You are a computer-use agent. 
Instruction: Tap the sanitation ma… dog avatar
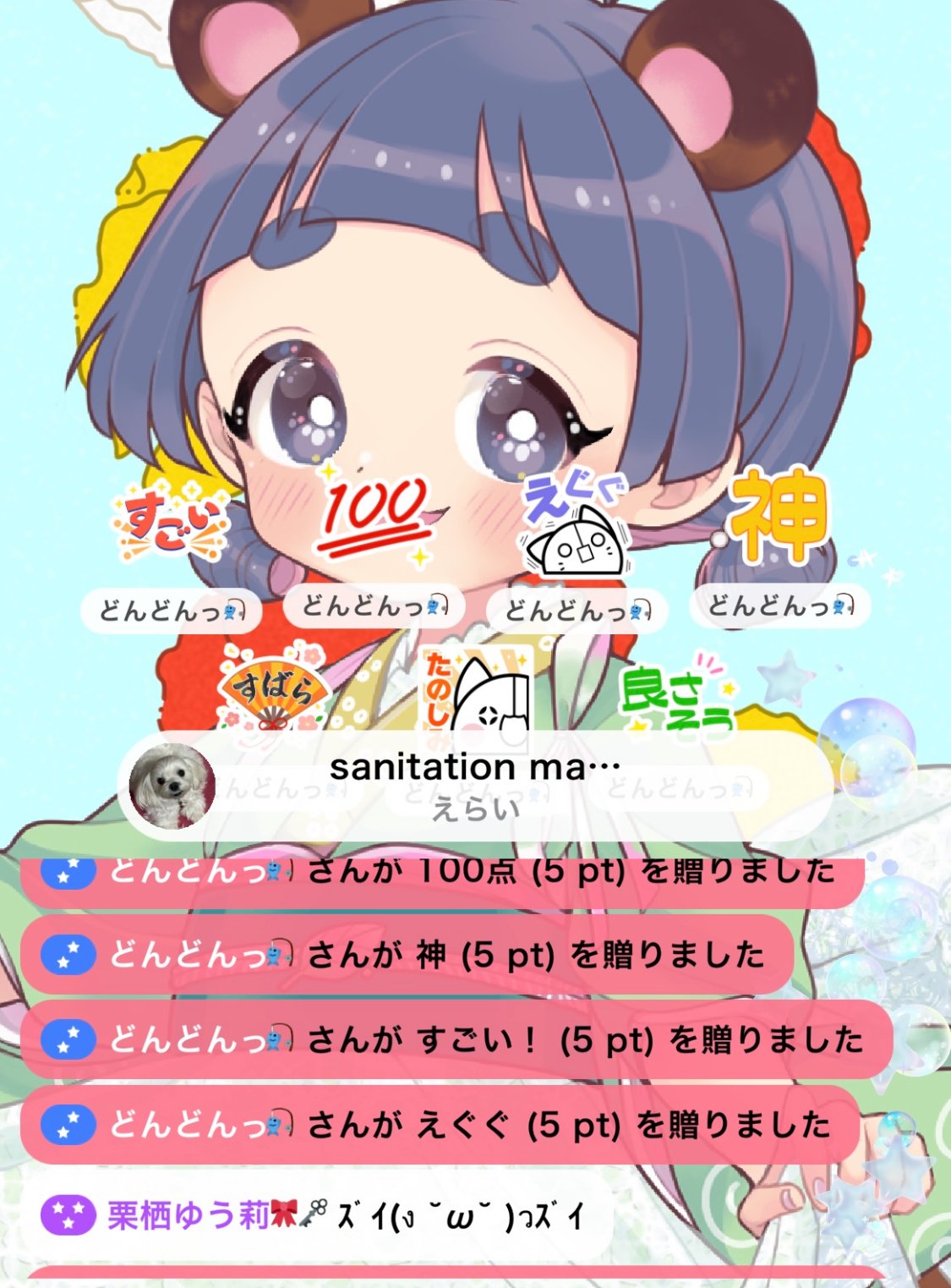coord(172,787)
